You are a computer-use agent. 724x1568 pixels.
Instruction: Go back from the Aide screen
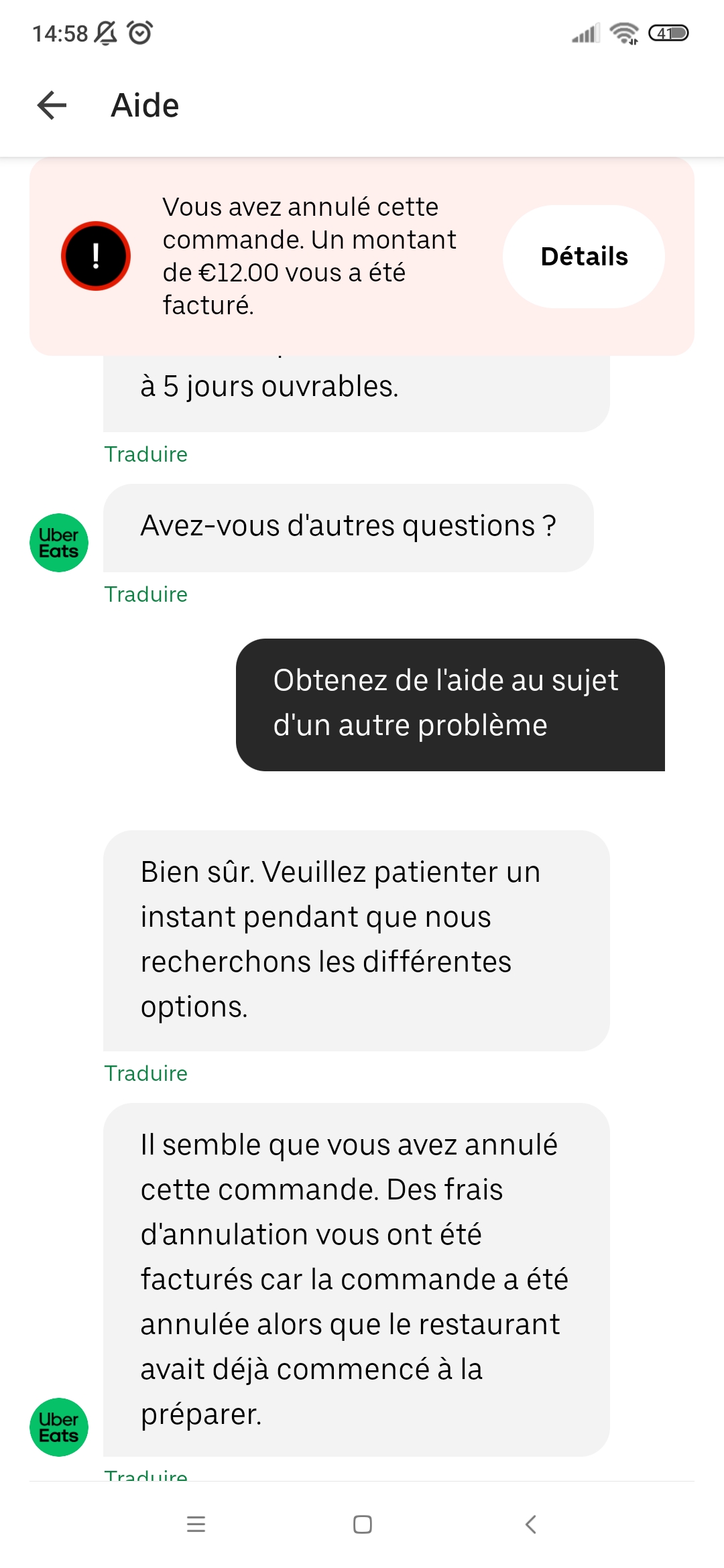[52, 106]
